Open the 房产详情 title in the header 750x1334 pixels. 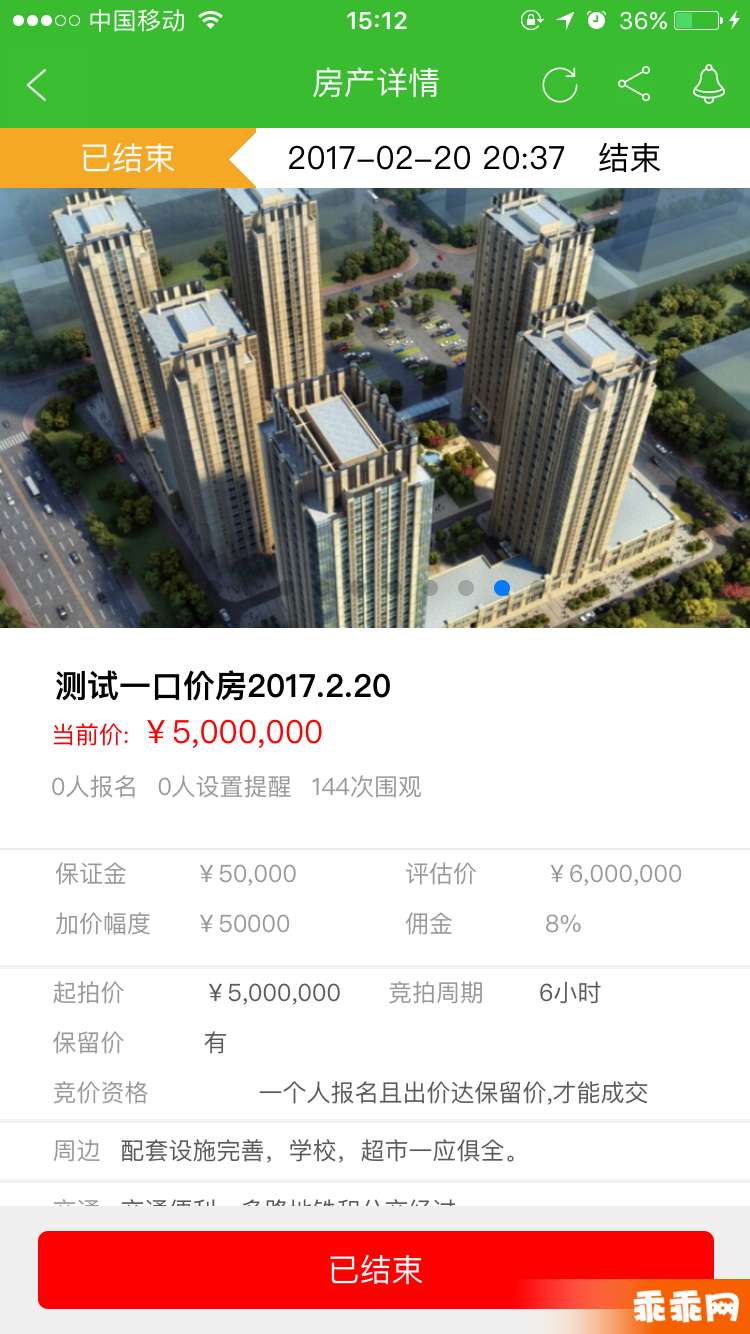tap(375, 84)
